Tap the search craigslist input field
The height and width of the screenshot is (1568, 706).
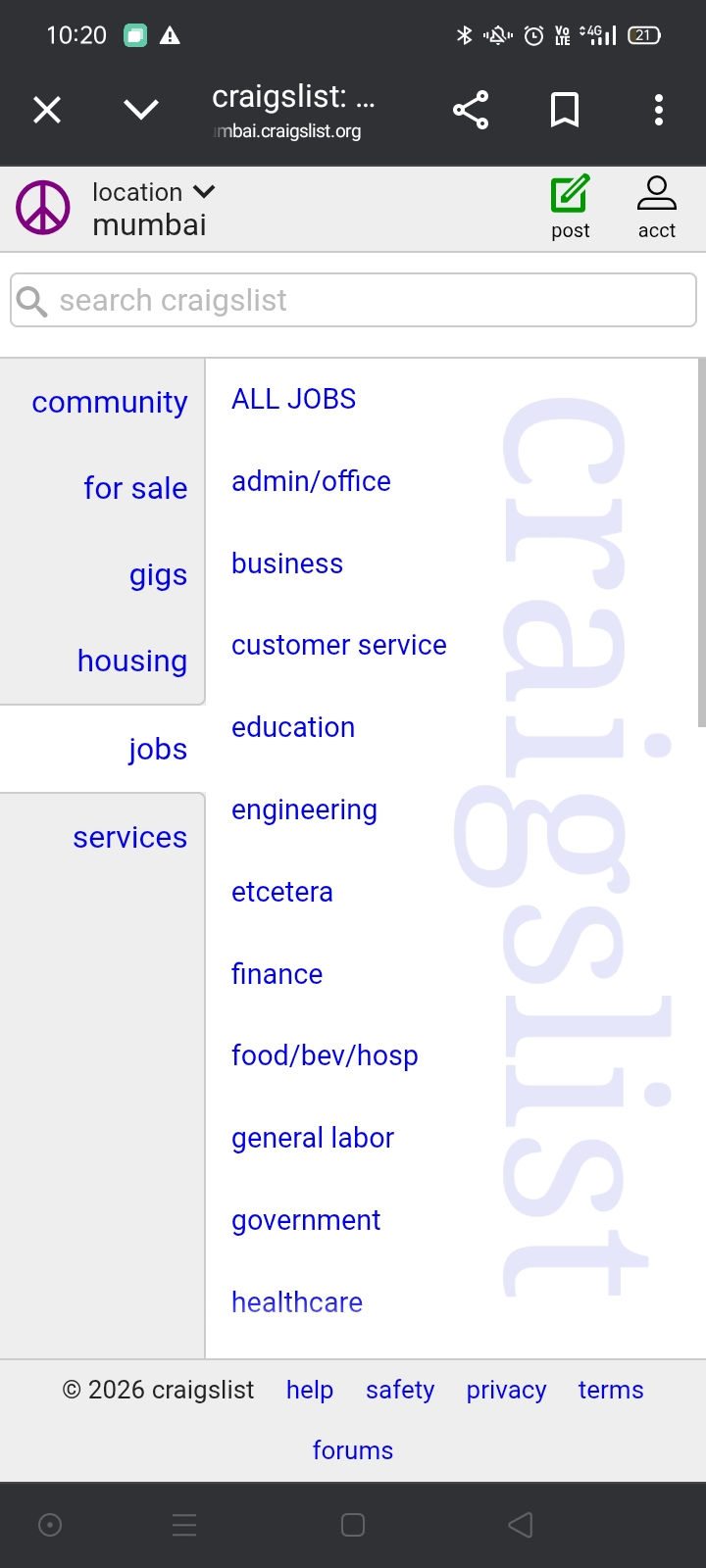click(353, 300)
